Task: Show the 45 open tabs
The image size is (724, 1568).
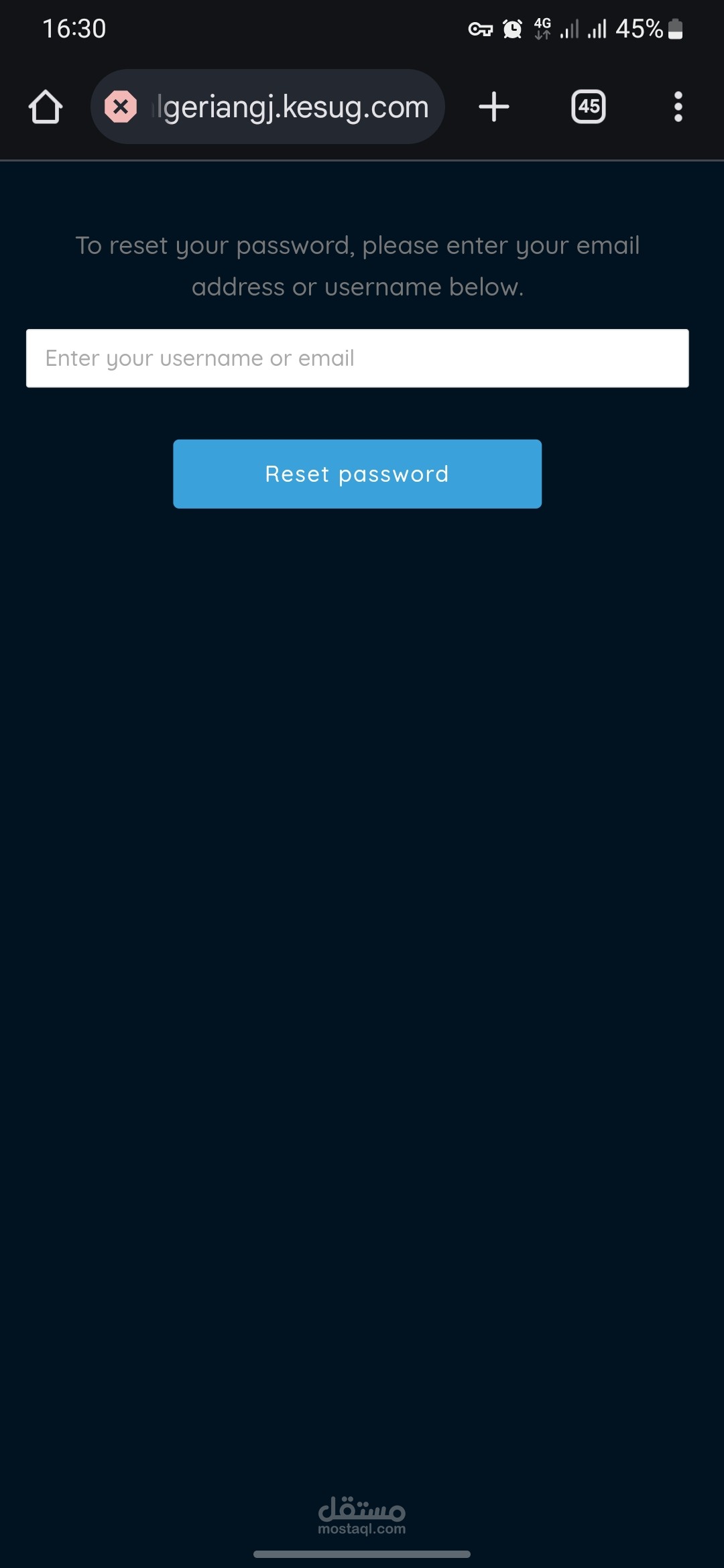Action: (588, 107)
